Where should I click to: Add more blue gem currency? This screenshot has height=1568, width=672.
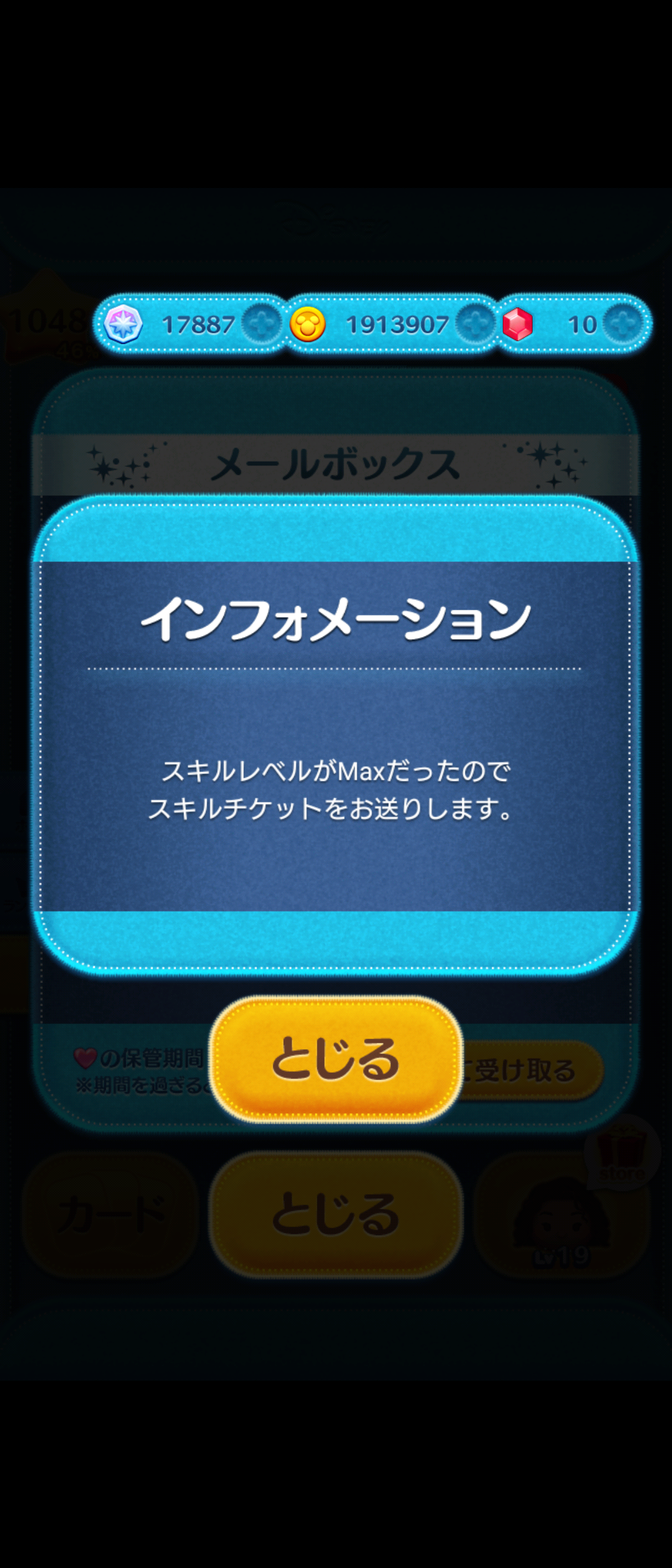(262, 324)
